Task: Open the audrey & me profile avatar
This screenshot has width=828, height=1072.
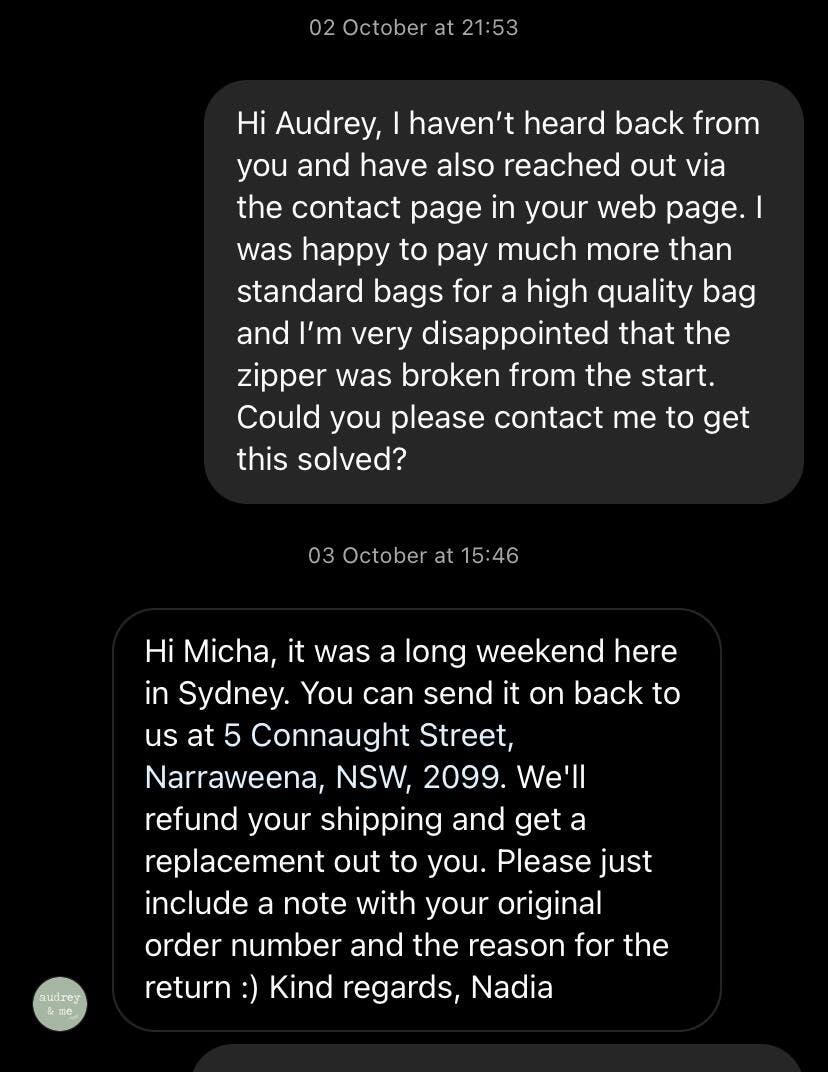Action: pos(60,1003)
